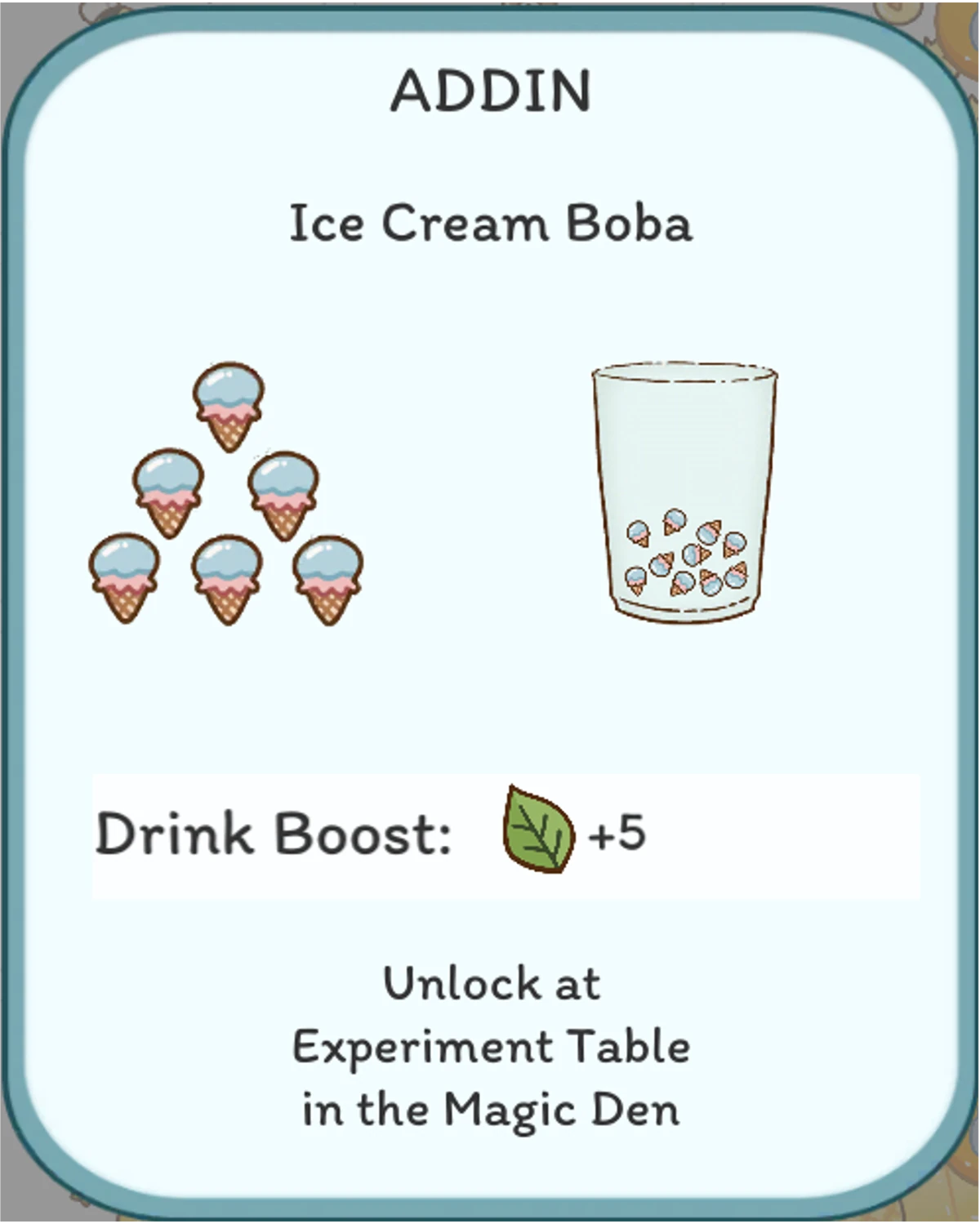Expand the ADDIN title header
This screenshot has width=980, height=1224.
[x=490, y=90]
